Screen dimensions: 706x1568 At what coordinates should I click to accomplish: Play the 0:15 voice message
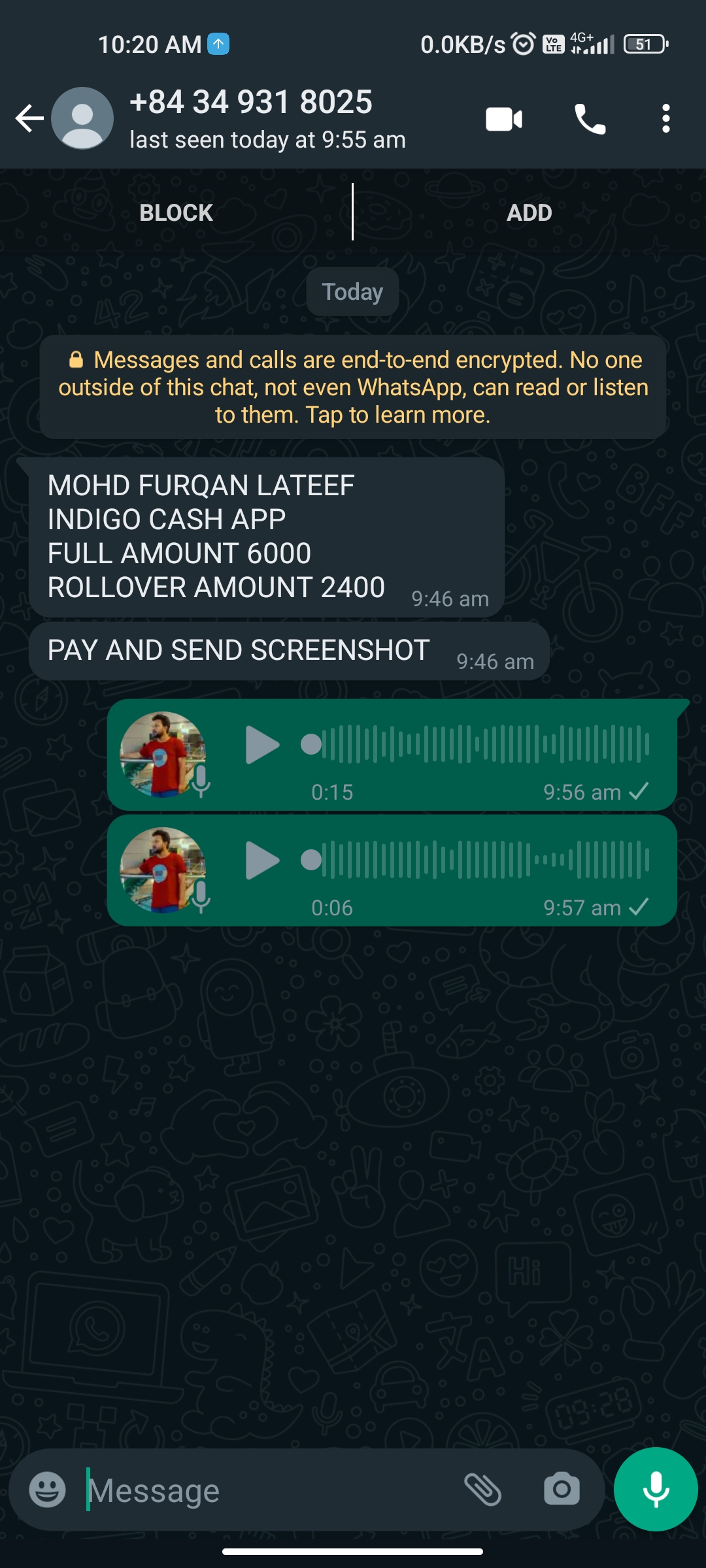pyautogui.click(x=262, y=745)
